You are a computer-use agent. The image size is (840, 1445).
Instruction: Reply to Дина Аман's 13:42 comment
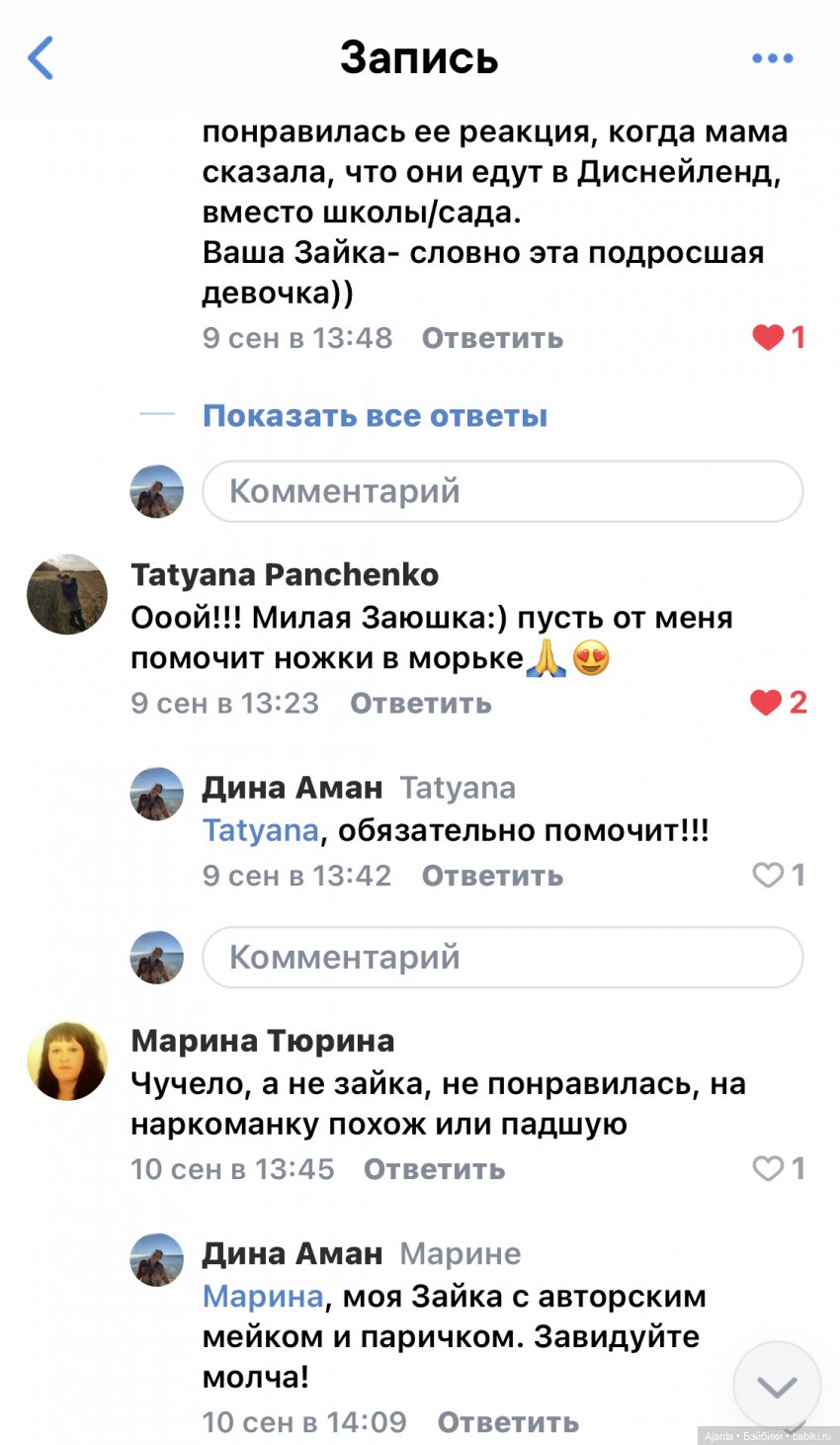pos(492,876)
